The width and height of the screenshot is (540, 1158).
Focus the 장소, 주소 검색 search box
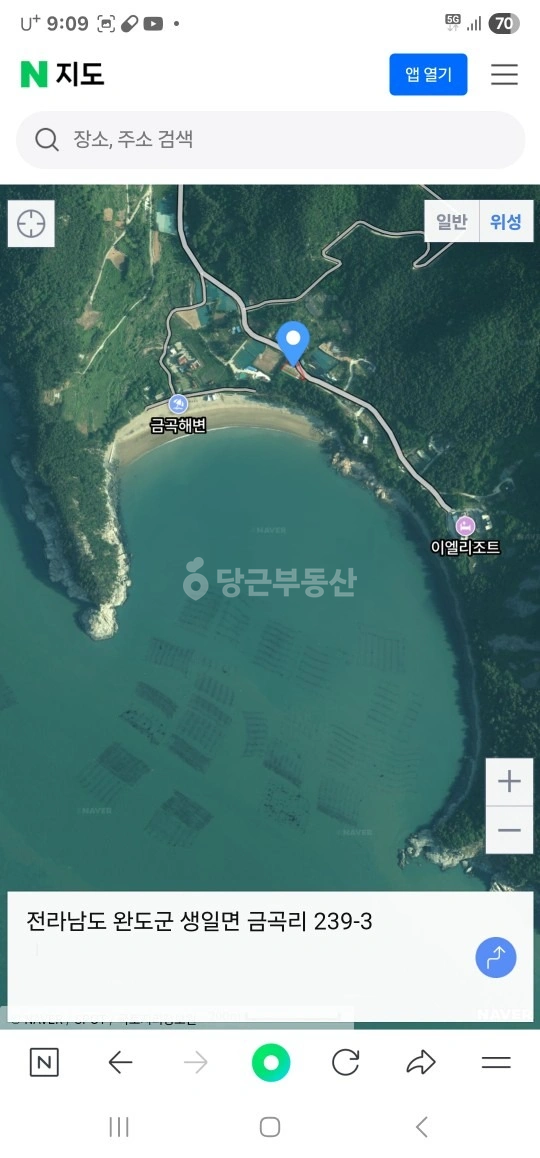270,140
